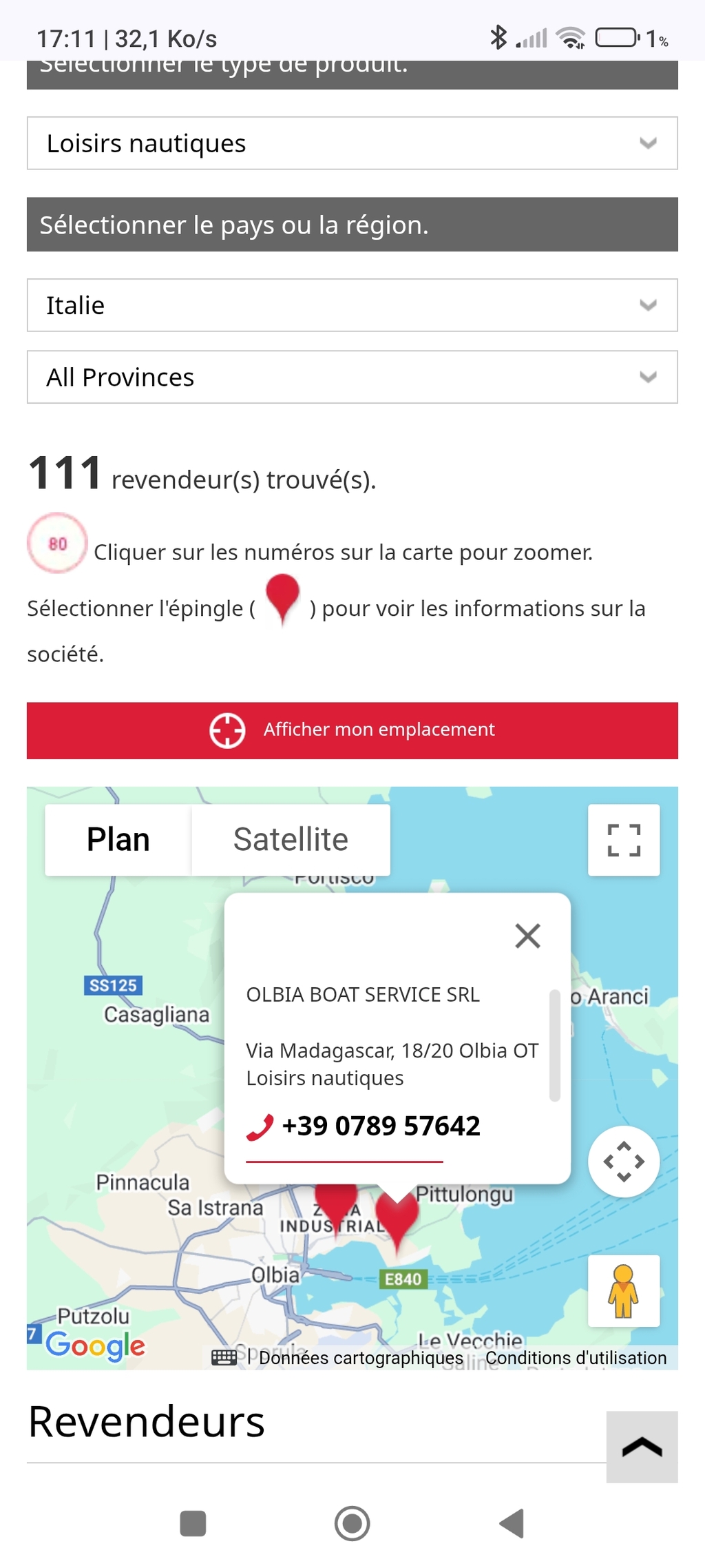
Task: Tap the scroll-to-top arrow button
Action: click(642, 1447)
